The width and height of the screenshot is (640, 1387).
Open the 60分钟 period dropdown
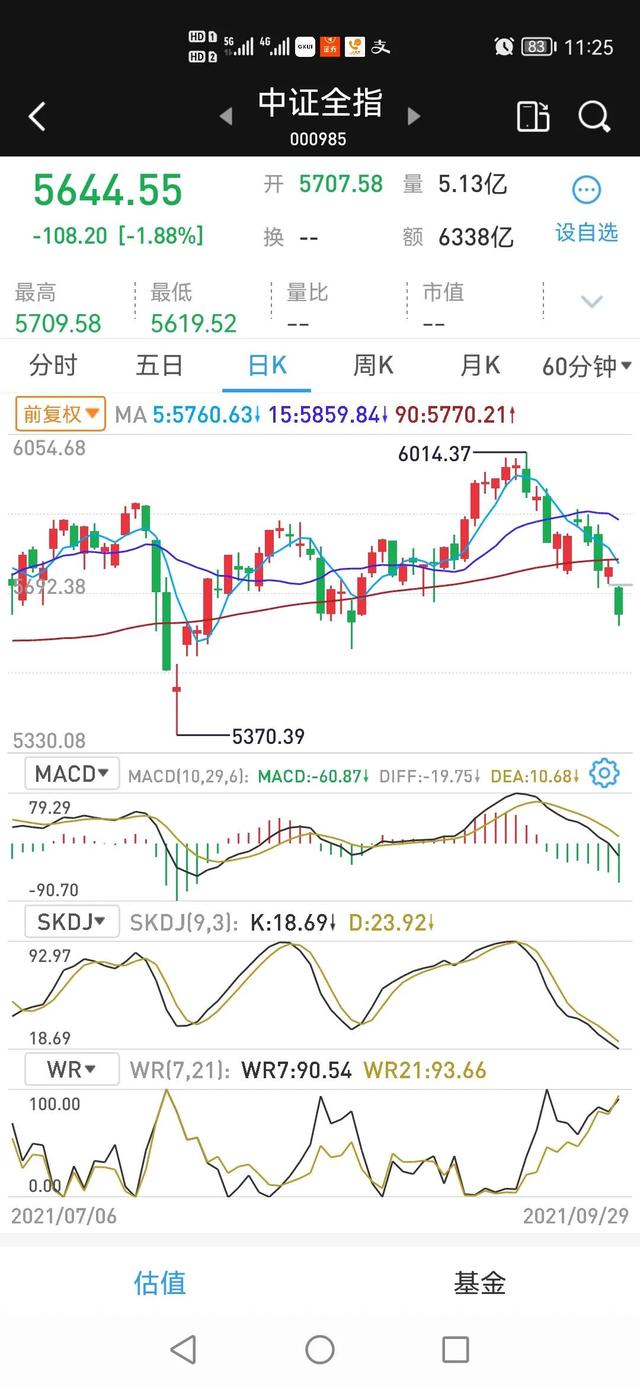tap(587, 366)
